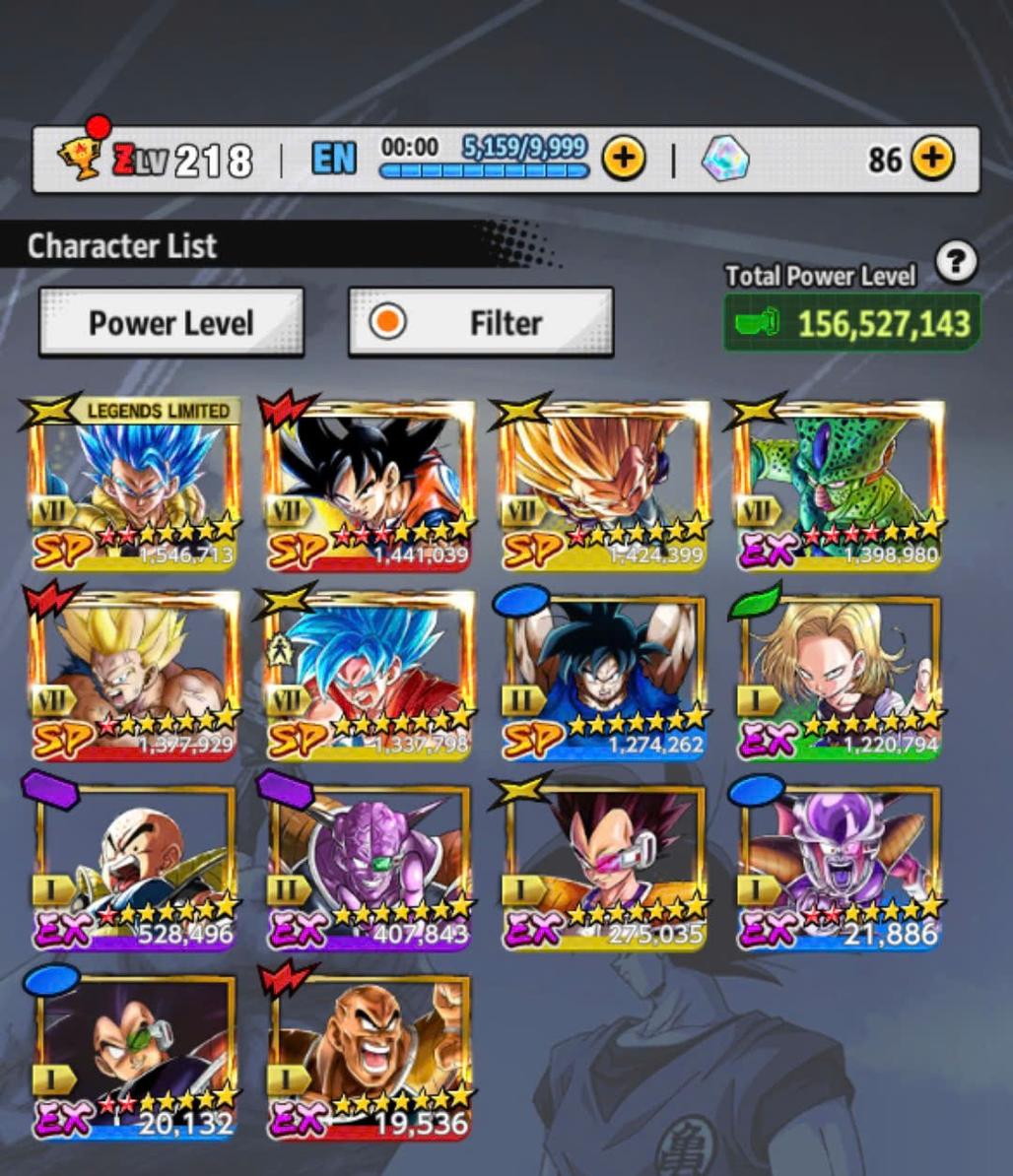1013x1176 pixels.
Task: Open the Android 18 card with 1,220,794 power
Action: (839, 675)
